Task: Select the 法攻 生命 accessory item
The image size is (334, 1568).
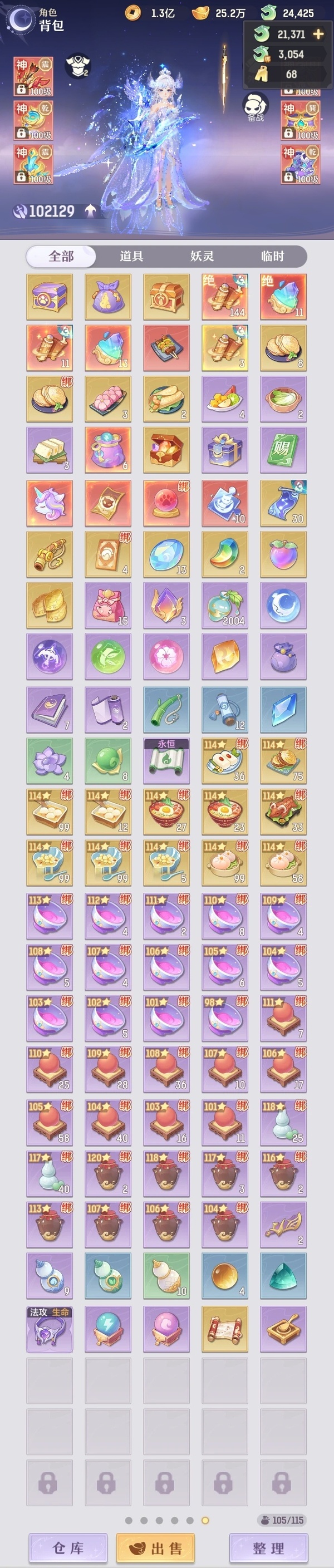Action: [x=50, y=1329]
